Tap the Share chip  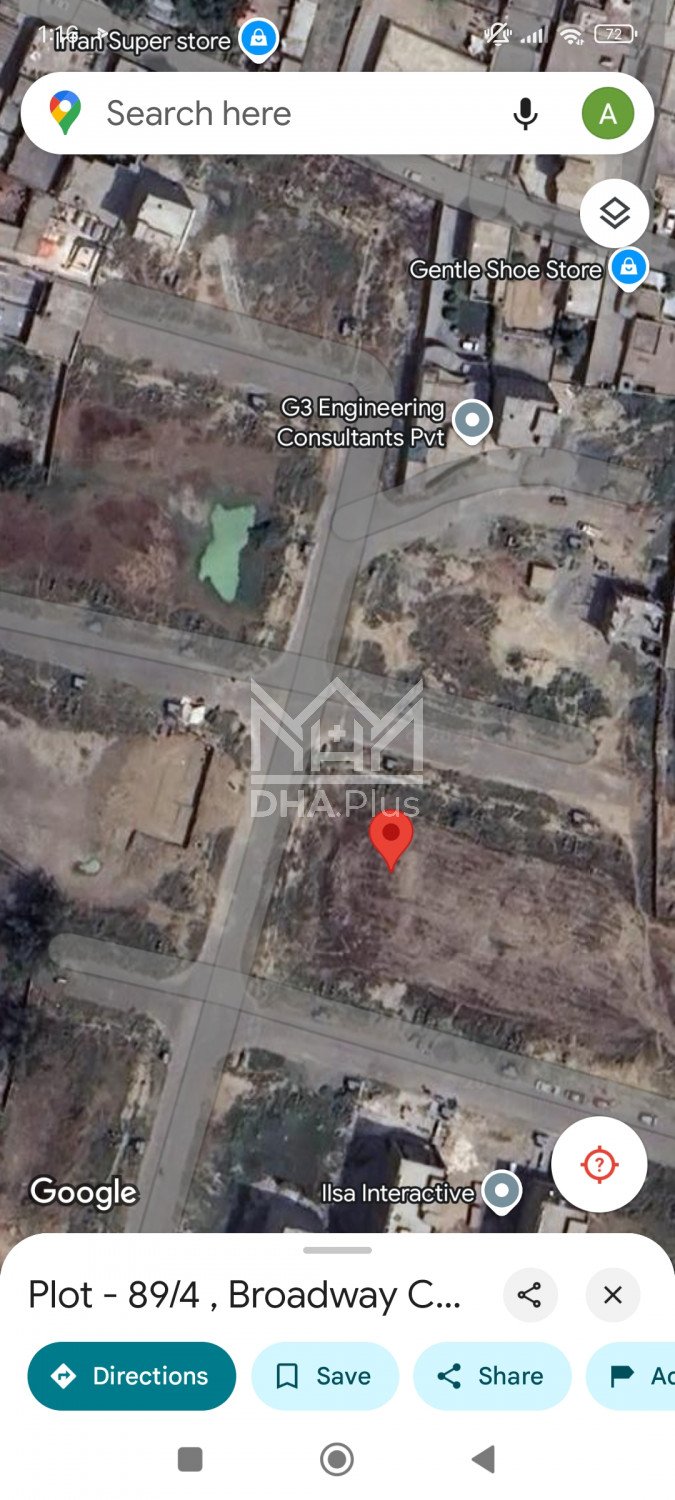click(x=492, y=1376)
